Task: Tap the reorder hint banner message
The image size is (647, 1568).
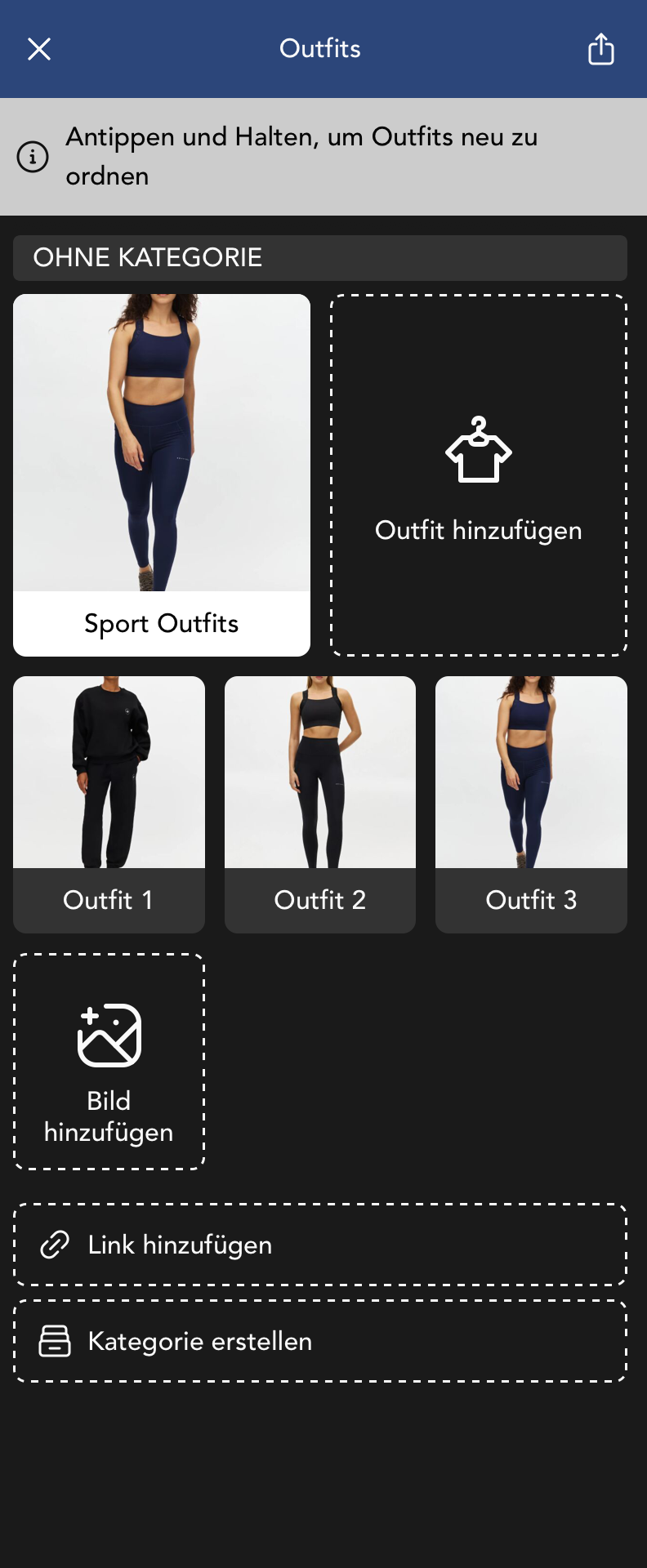Action: [x=302, y=156]
